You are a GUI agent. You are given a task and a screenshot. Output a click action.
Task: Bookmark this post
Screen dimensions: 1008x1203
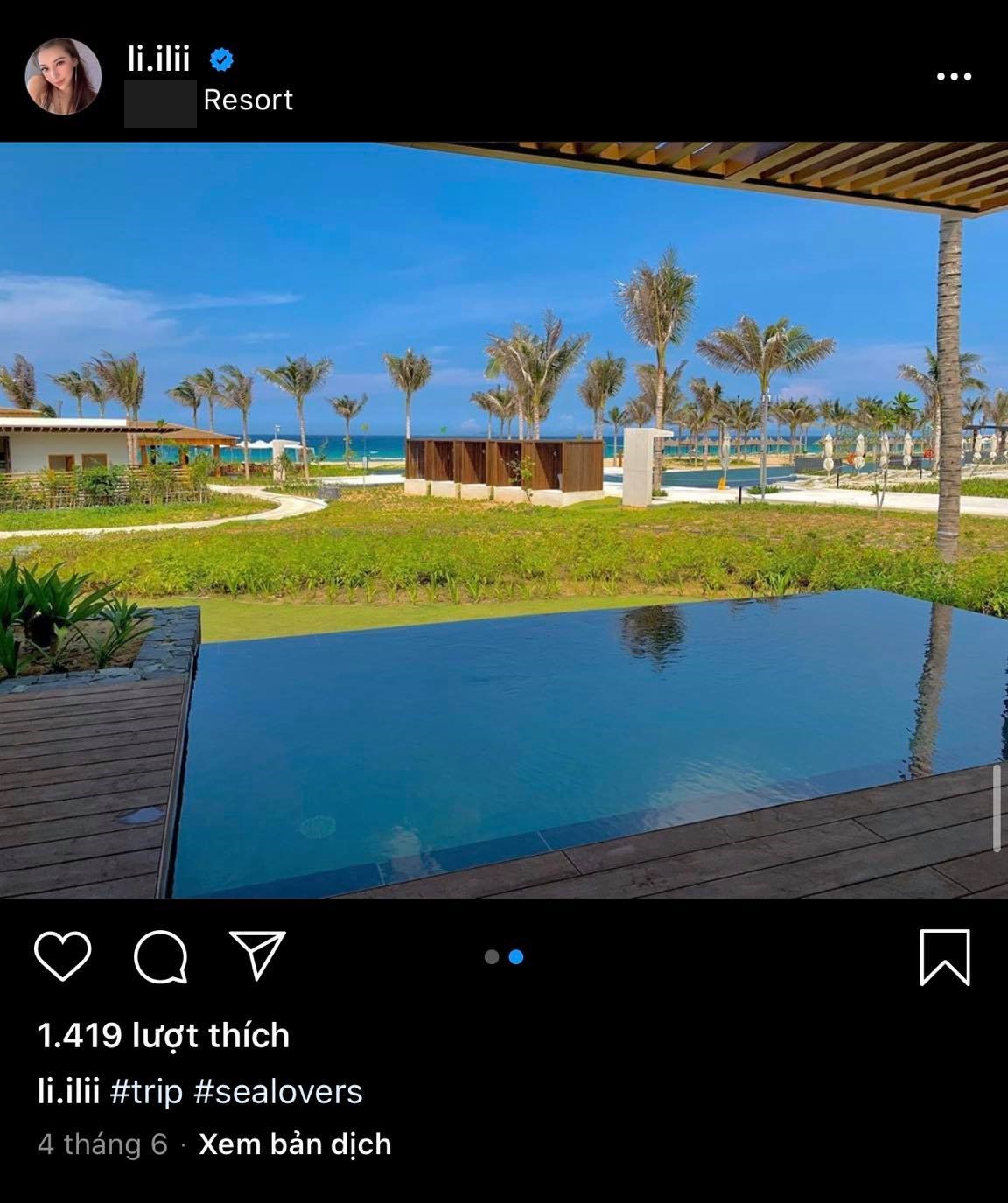point(945,957)
